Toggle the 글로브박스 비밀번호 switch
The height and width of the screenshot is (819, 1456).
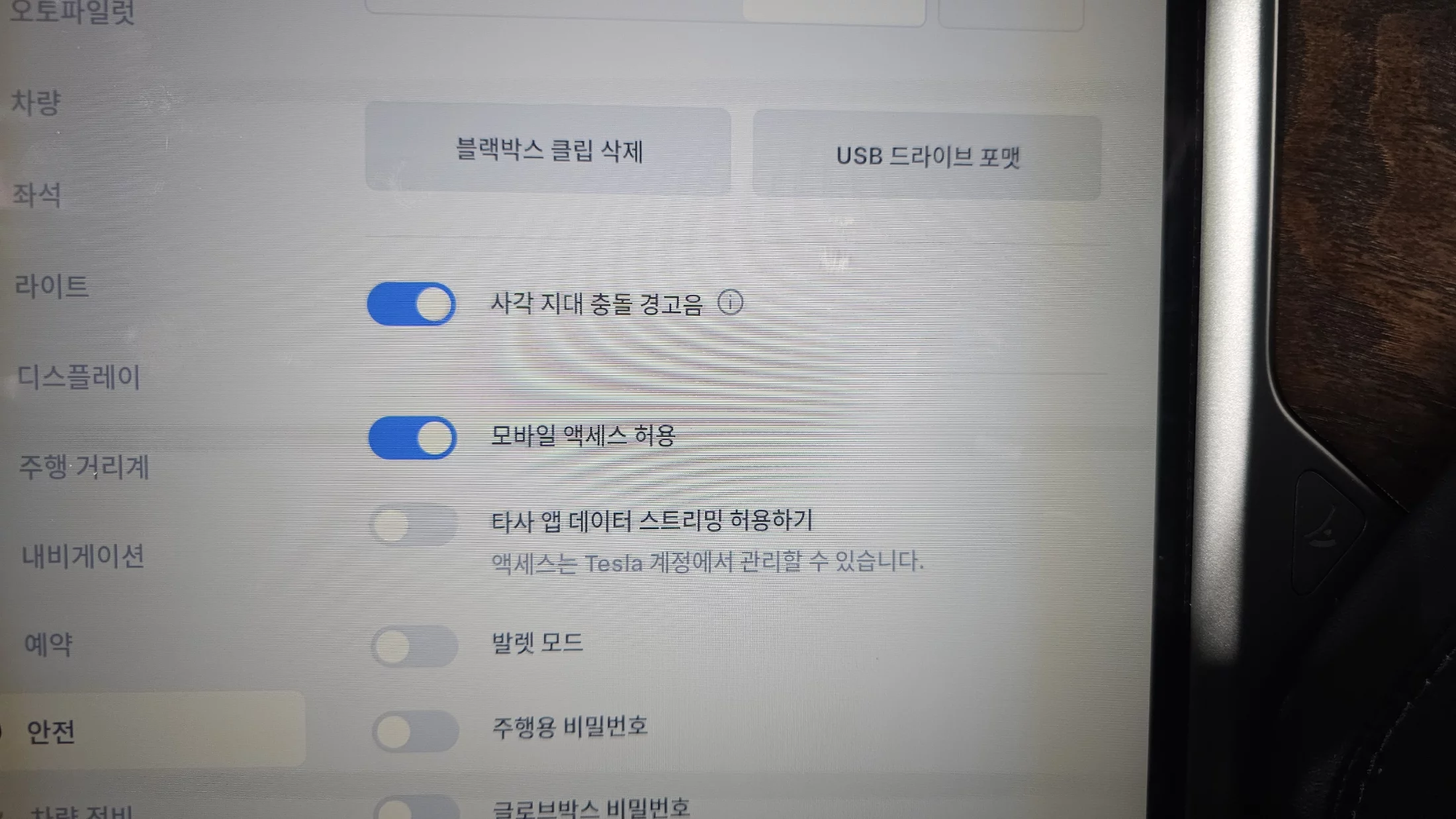pyautogui.click(x=416, y=808)
